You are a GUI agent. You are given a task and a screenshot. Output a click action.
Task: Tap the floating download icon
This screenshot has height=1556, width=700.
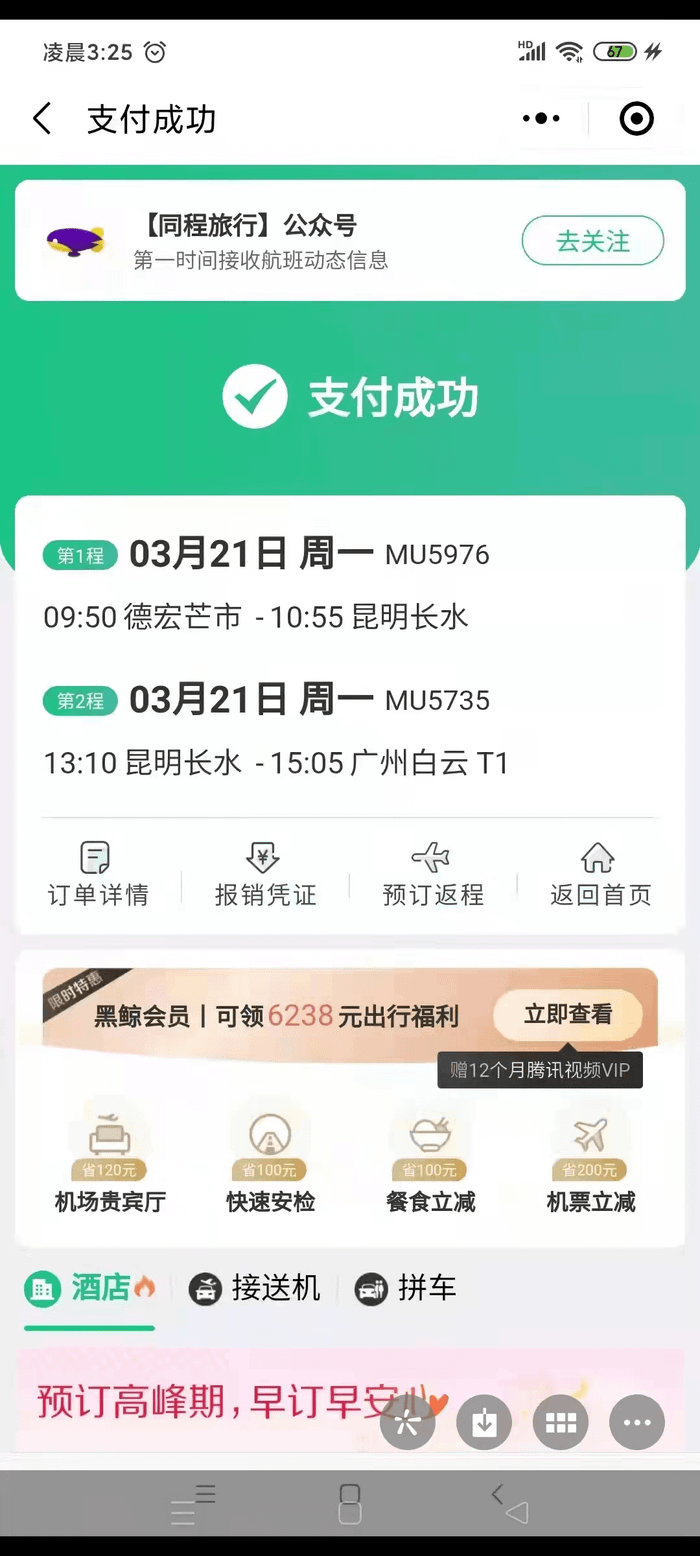tap(484, 1422)
